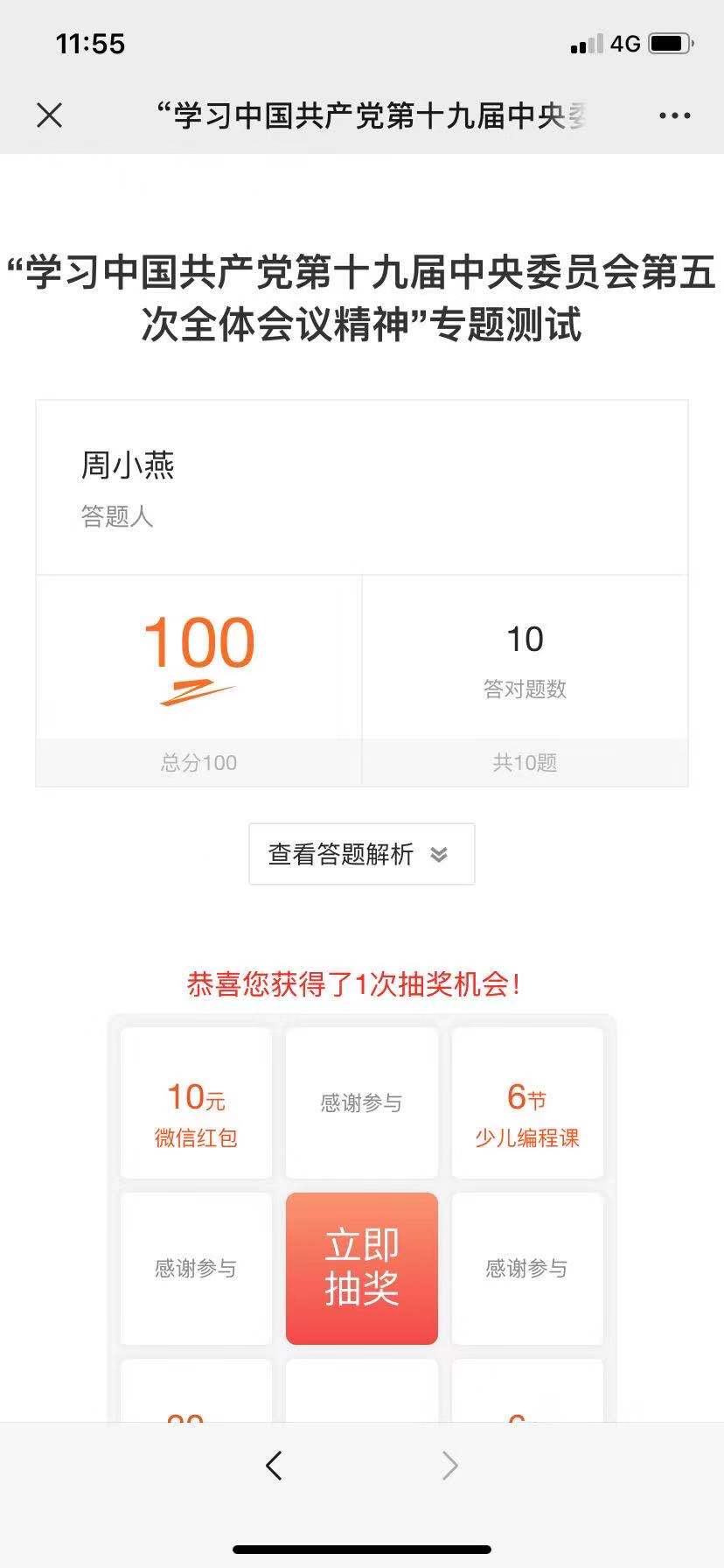This screenshot has height=1568, width=724.
Task: Close the webpage with the X icon
Action: click(50, 115)
